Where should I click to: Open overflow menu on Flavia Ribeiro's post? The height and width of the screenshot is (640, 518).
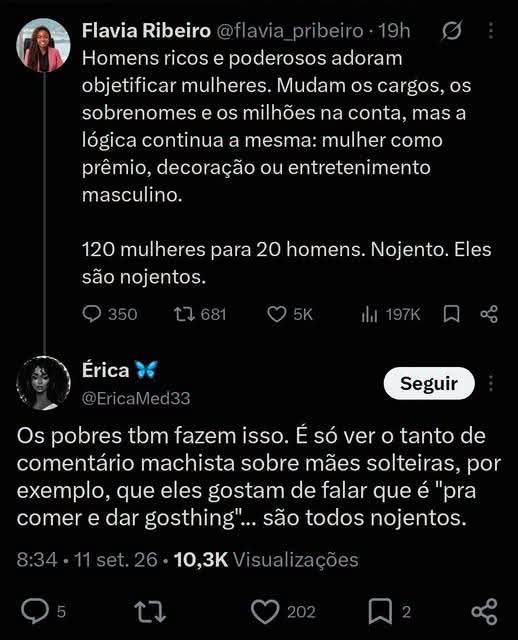coord(491,31)
